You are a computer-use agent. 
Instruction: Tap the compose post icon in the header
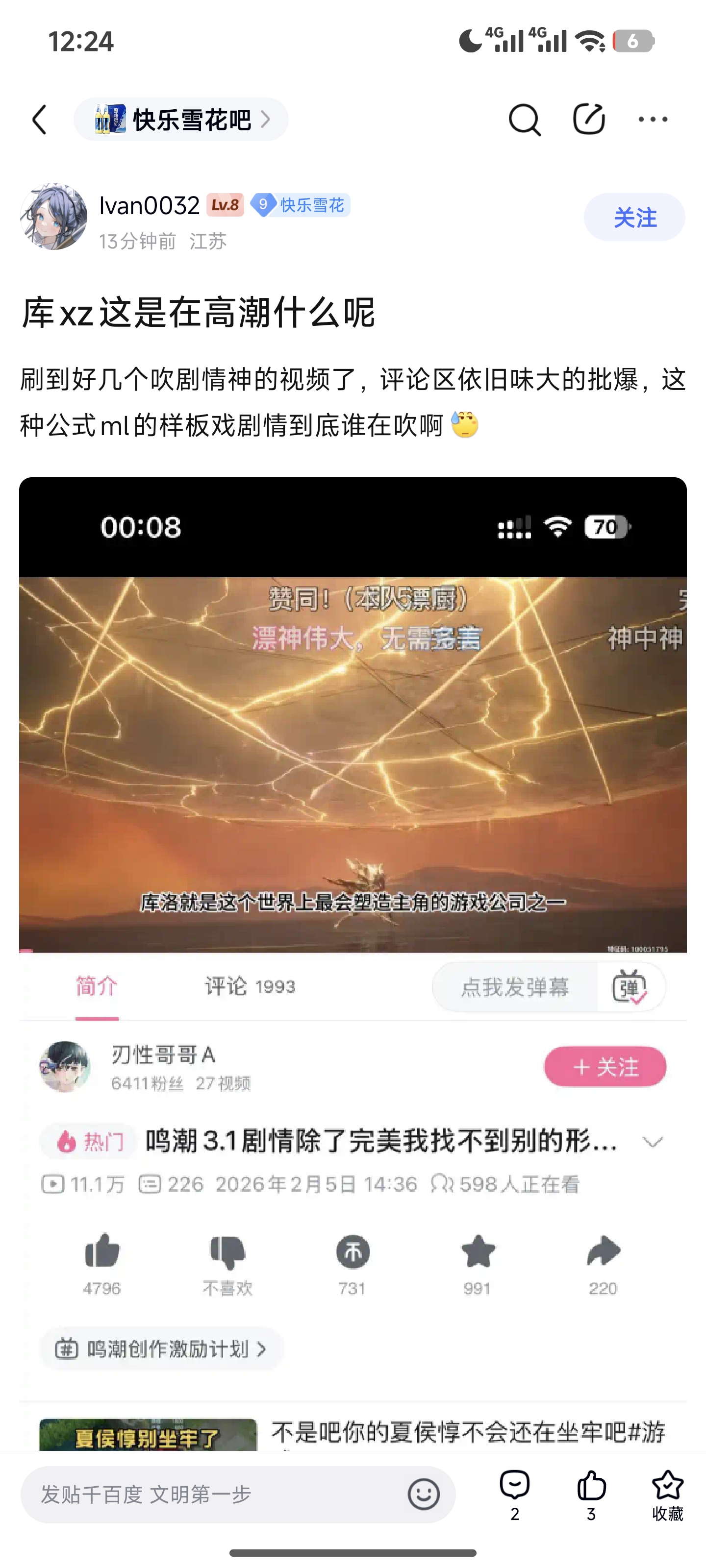[588, 119]
